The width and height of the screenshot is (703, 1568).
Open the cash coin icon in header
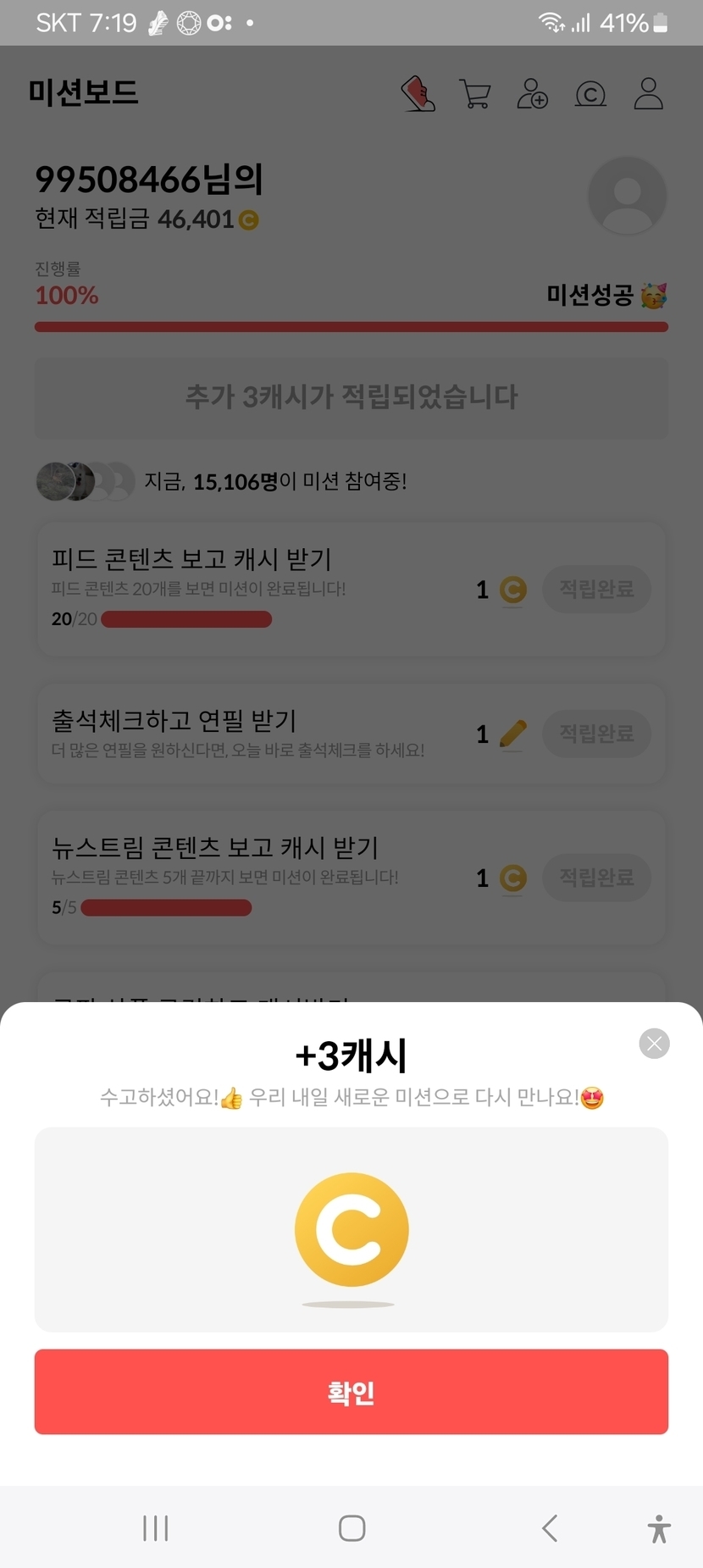[x=590, y=93]
